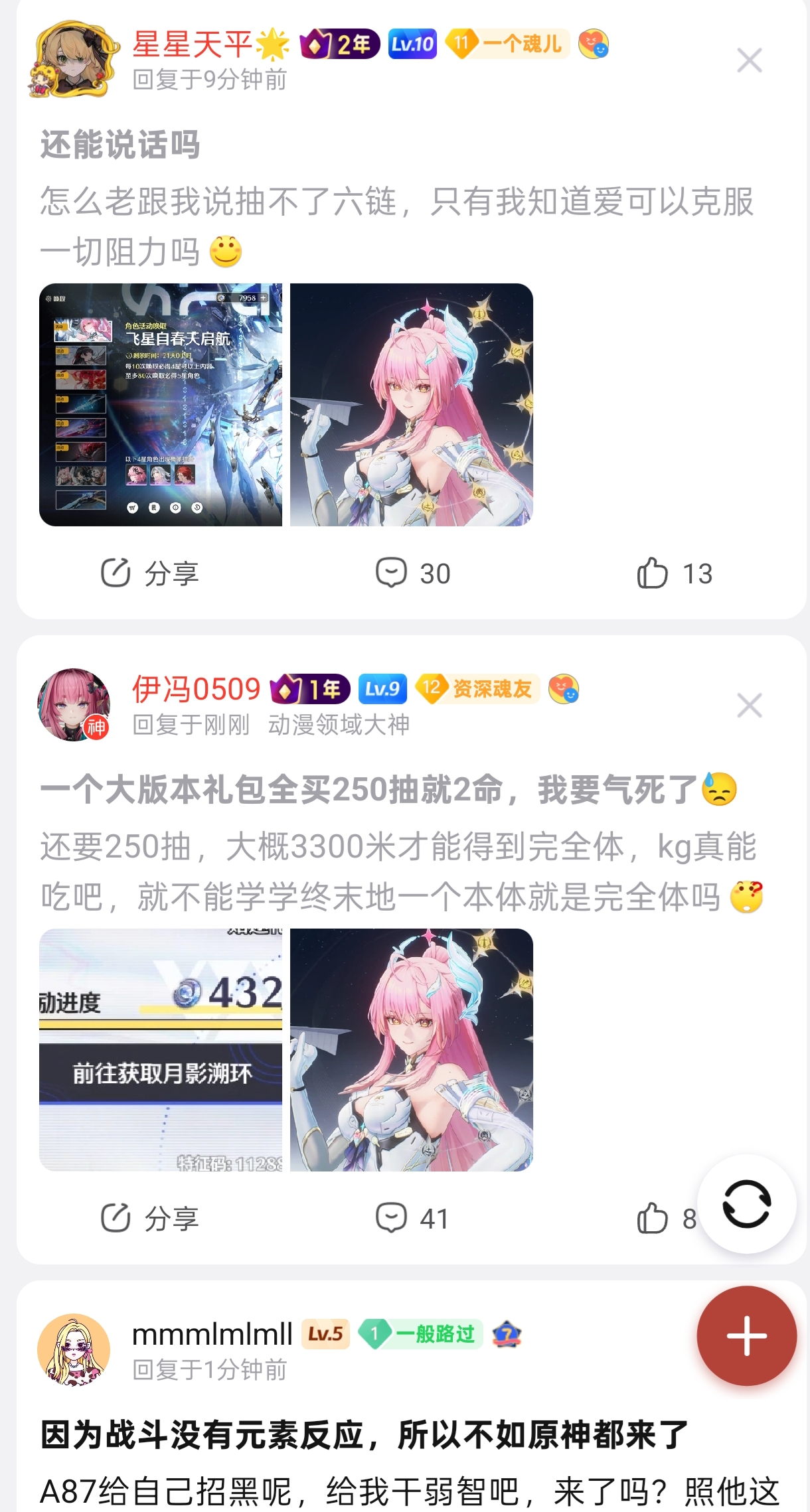The image size is (810, 1512).
Task: Open the gacha banner screenshot in 星星天平's post
Action: click(161, 405)
